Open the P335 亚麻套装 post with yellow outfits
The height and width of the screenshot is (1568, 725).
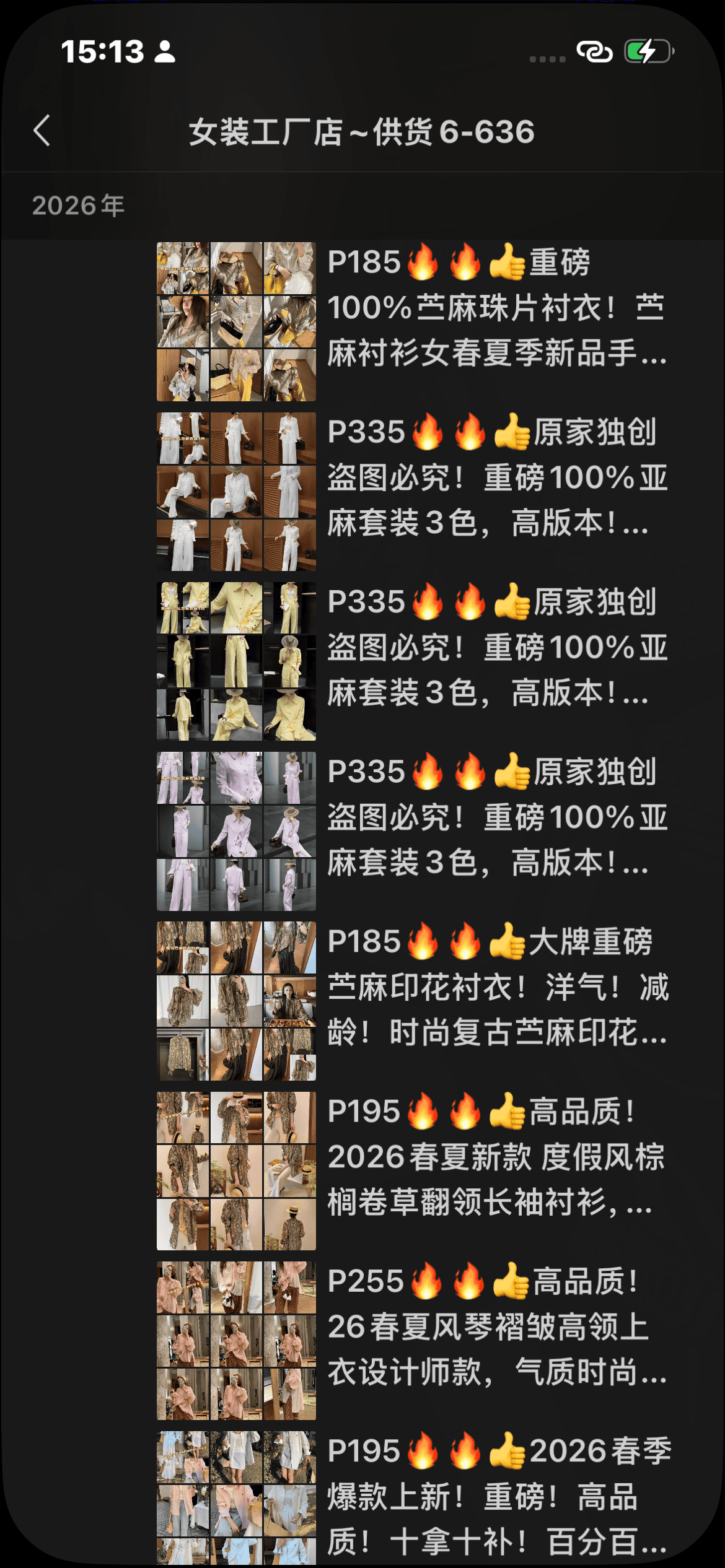(496, 647)
